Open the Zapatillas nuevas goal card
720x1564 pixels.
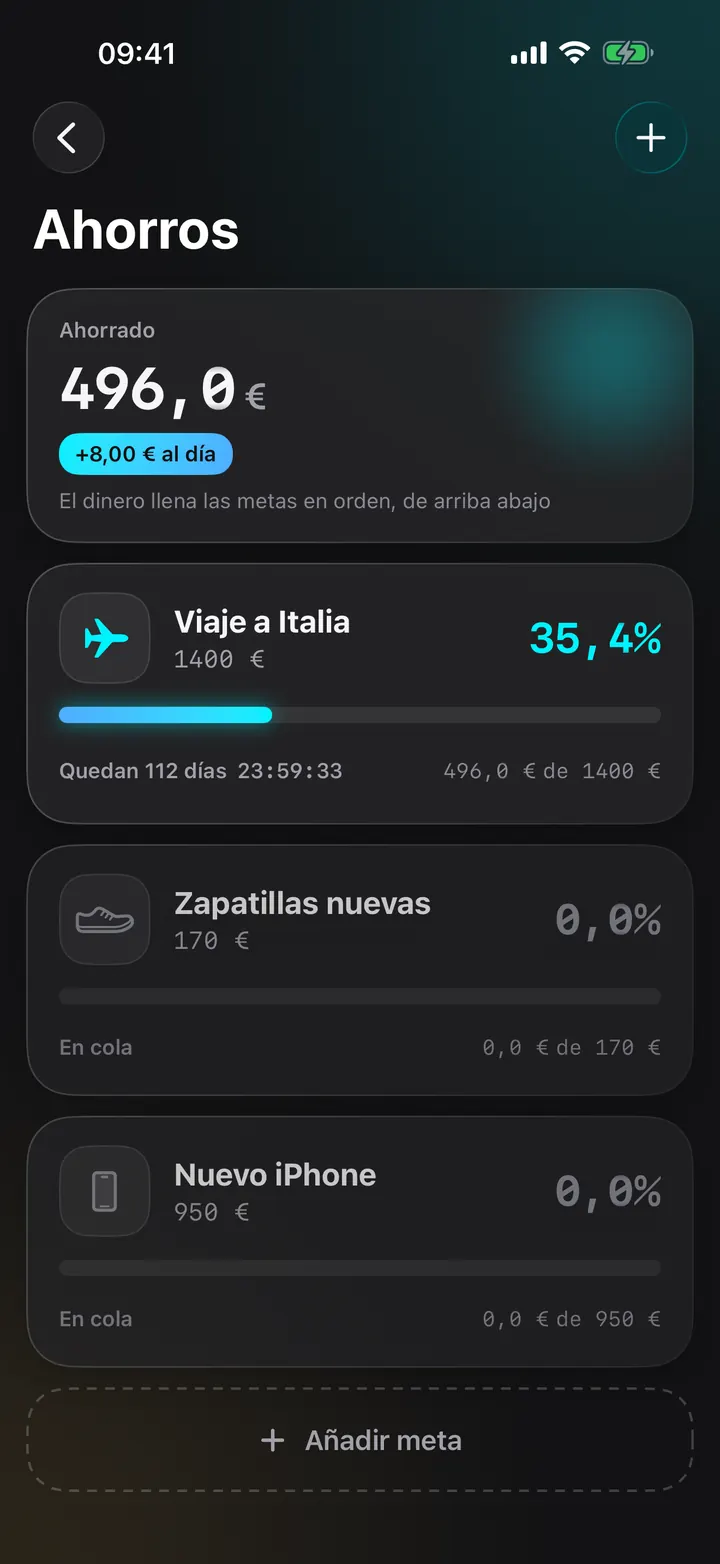point(360,970)
